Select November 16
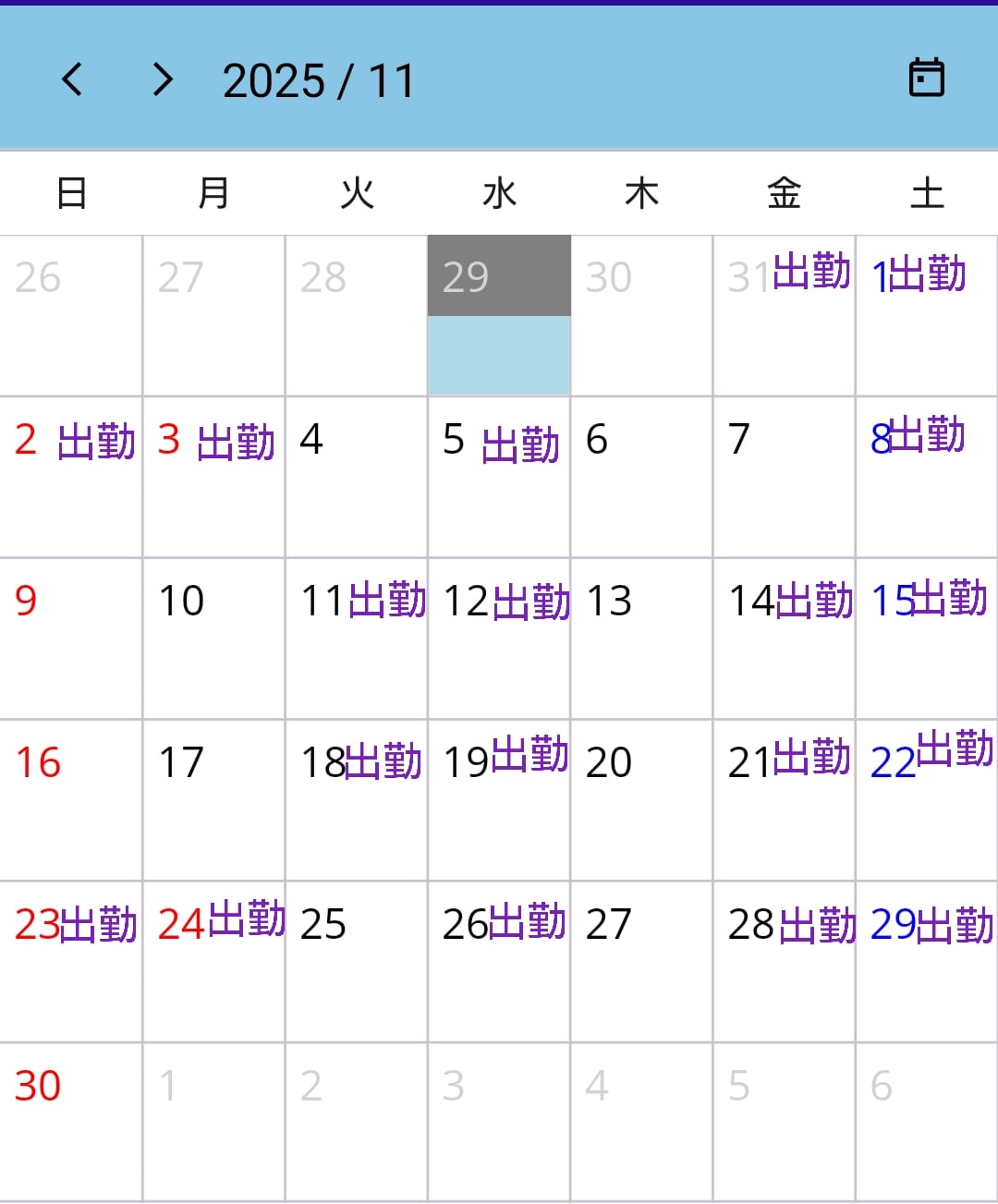Image resolution: width=998 pixels, height=1204 pixels. point(71,799)
